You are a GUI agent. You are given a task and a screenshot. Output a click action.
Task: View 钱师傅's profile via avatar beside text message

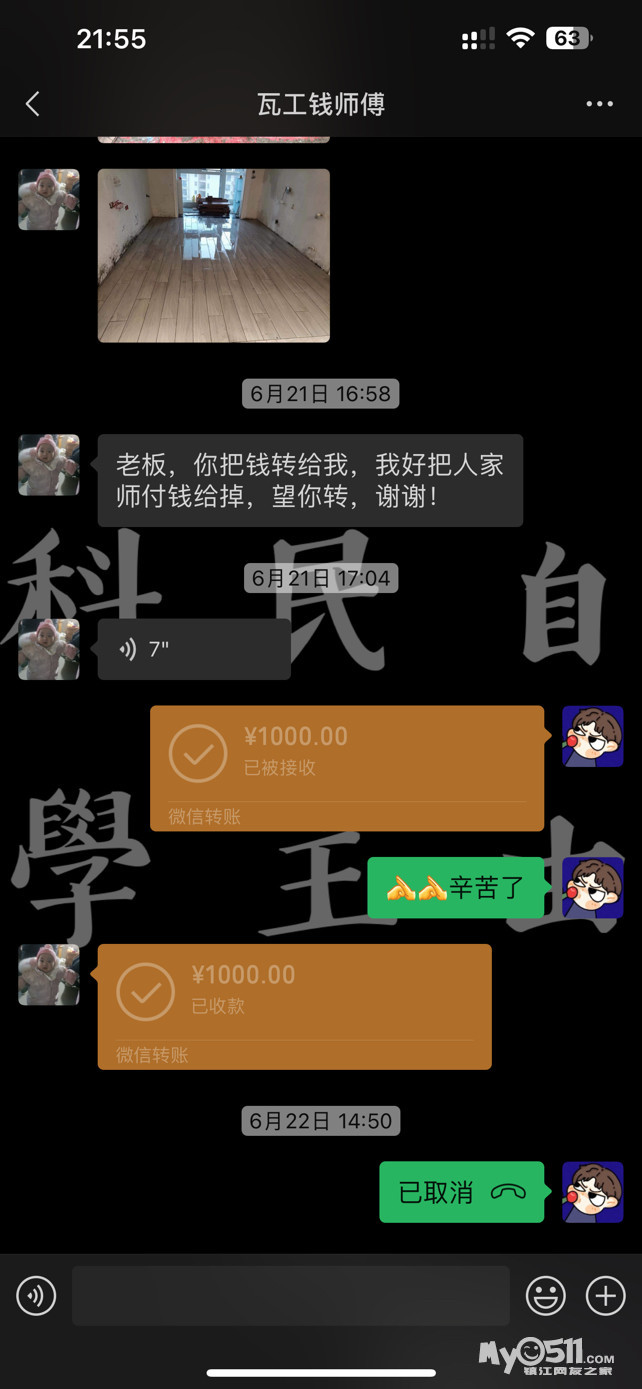tap(49, 465)
